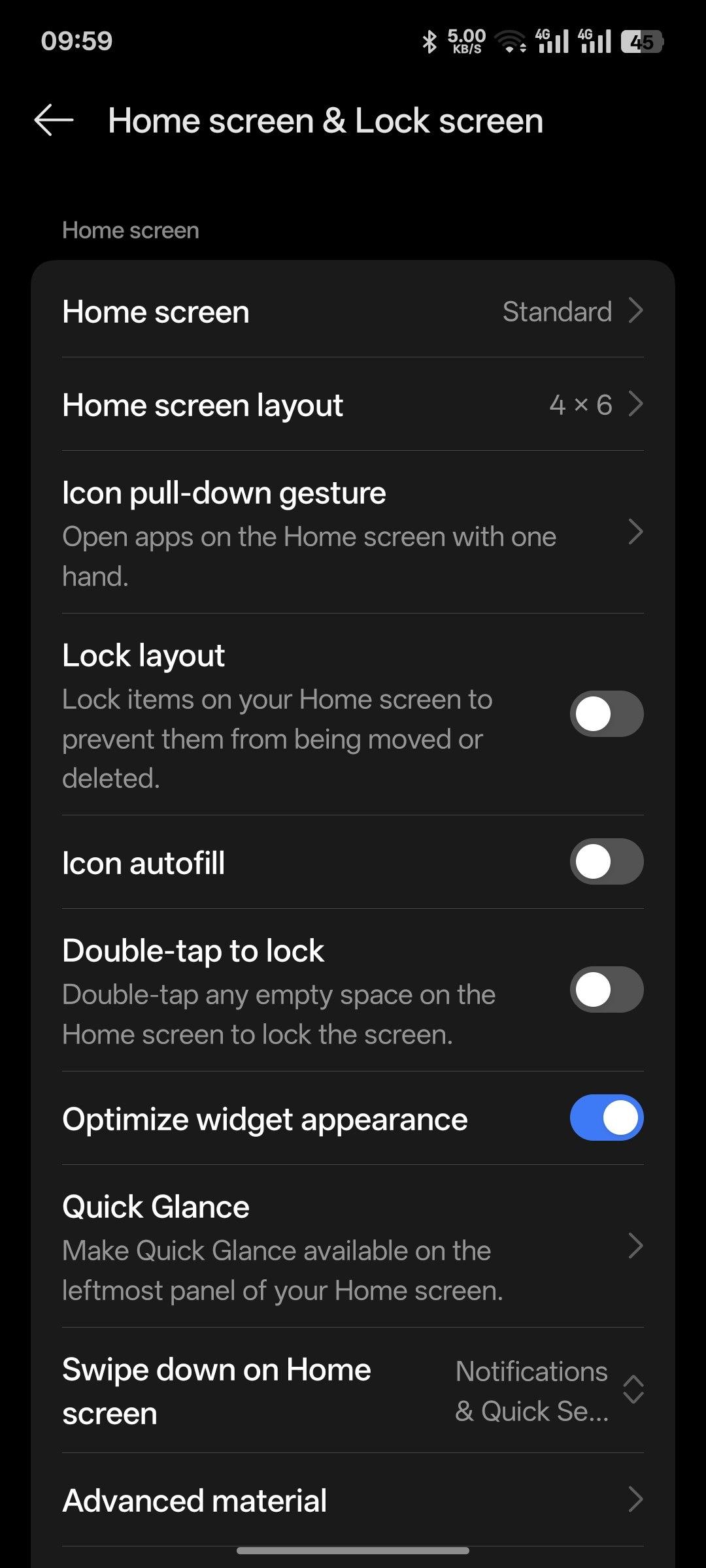The image size is (706, 1568).
Task: Open Quick Glance settings
Action: pos(353,1247)
